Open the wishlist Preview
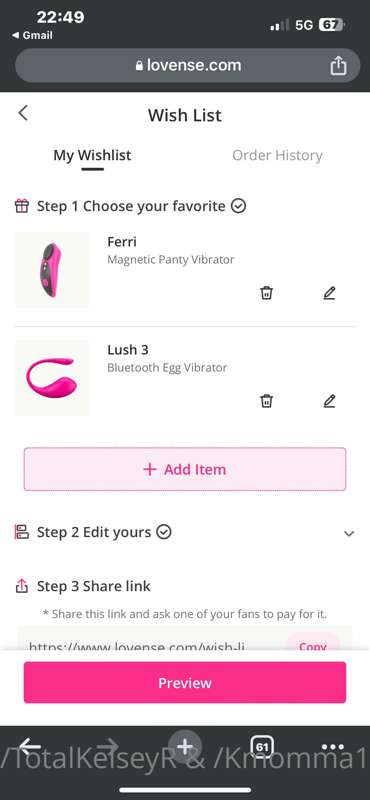Image resolution: width=370 pixels, height=800 pixels. [185, 683]
